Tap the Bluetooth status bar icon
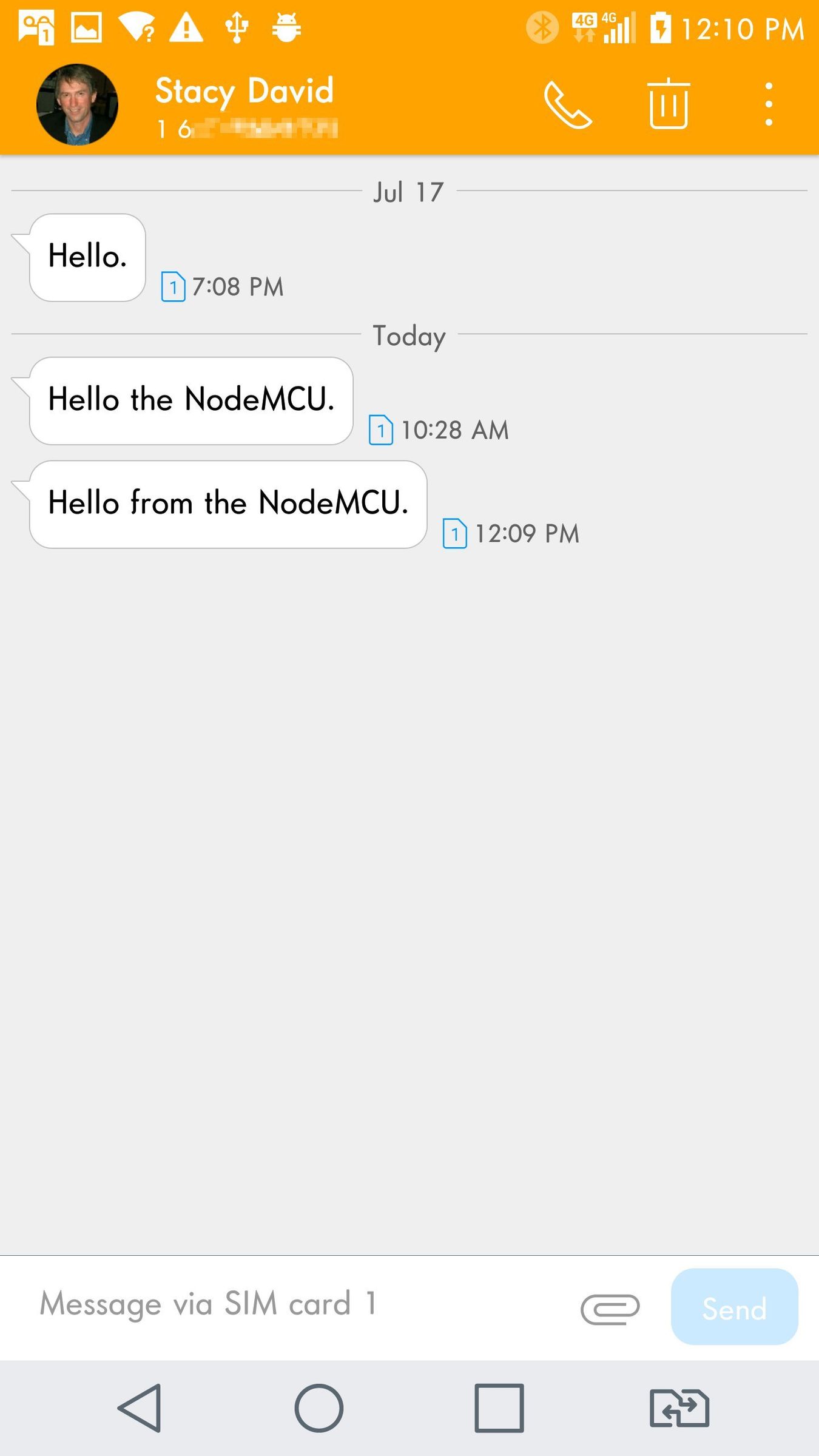The height and width of the screenshot is (1456, 819). click(x=542, y=27)
